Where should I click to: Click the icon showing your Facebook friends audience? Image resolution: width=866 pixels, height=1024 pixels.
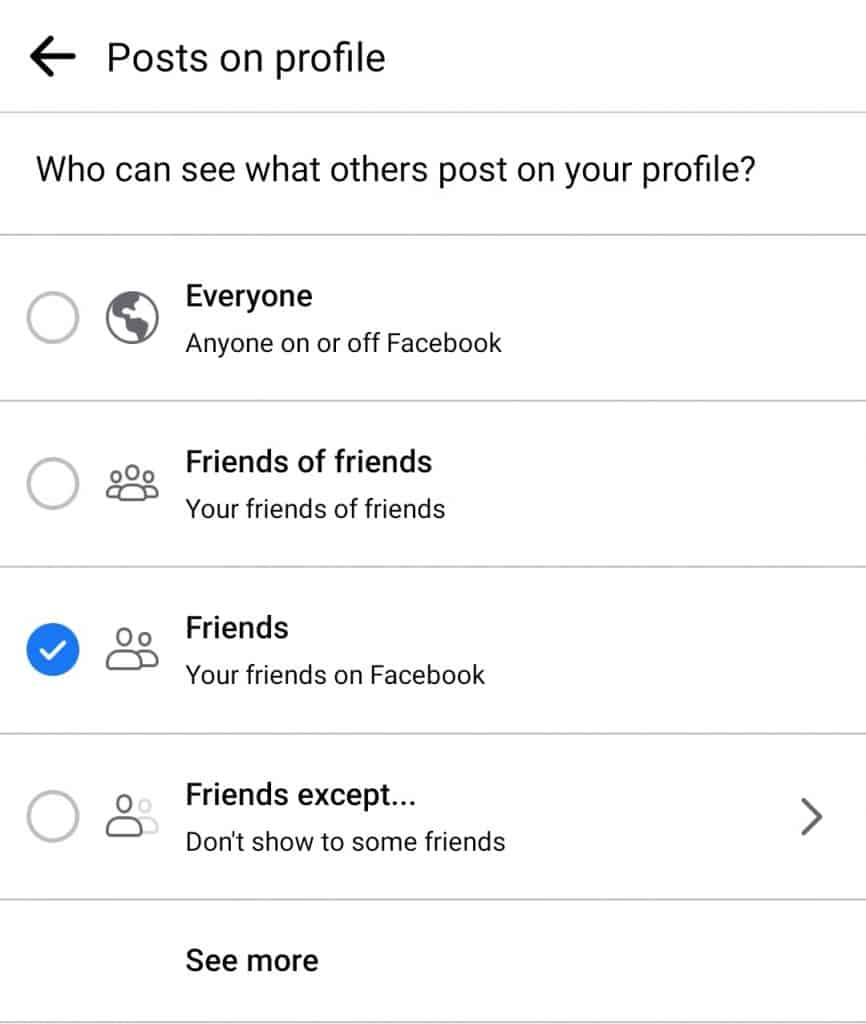130,649
